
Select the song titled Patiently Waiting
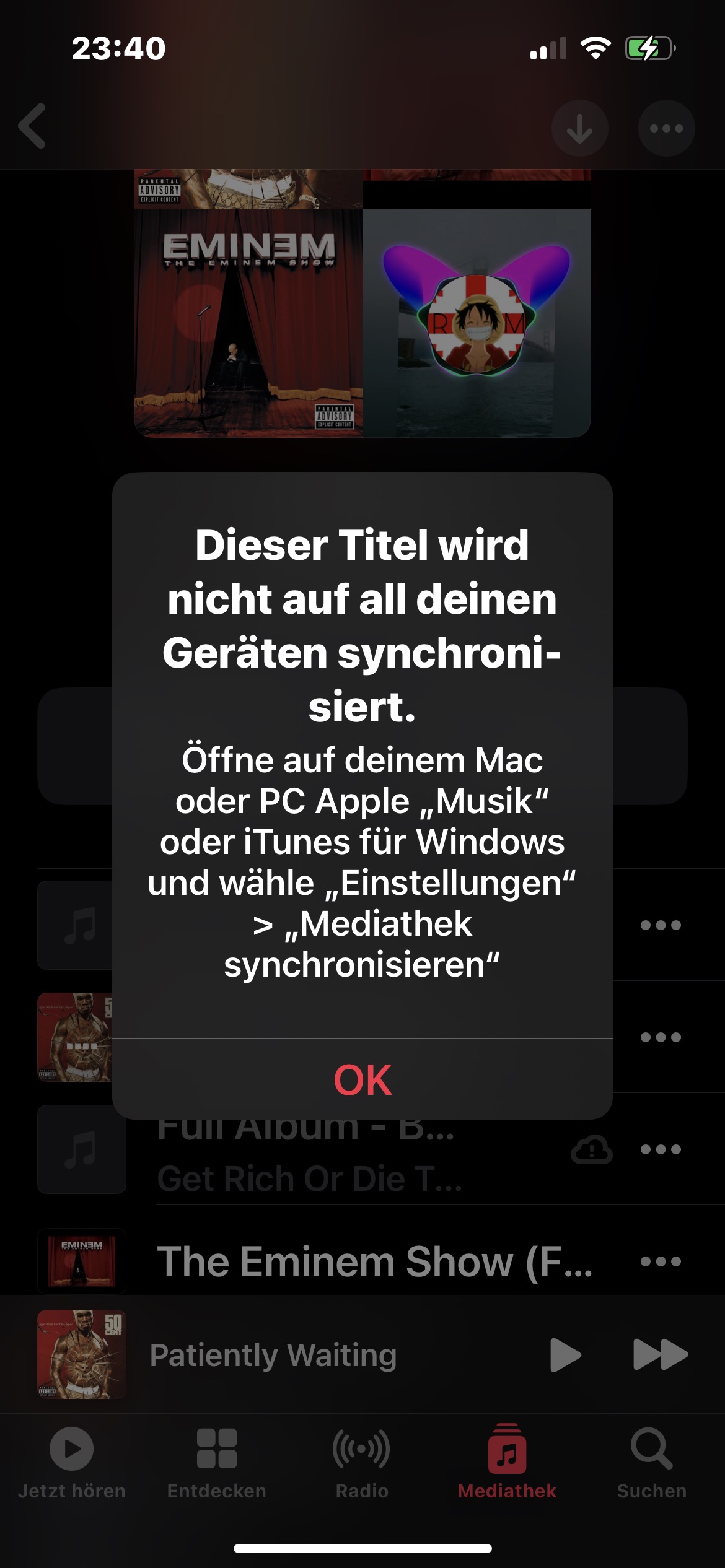273,1354
